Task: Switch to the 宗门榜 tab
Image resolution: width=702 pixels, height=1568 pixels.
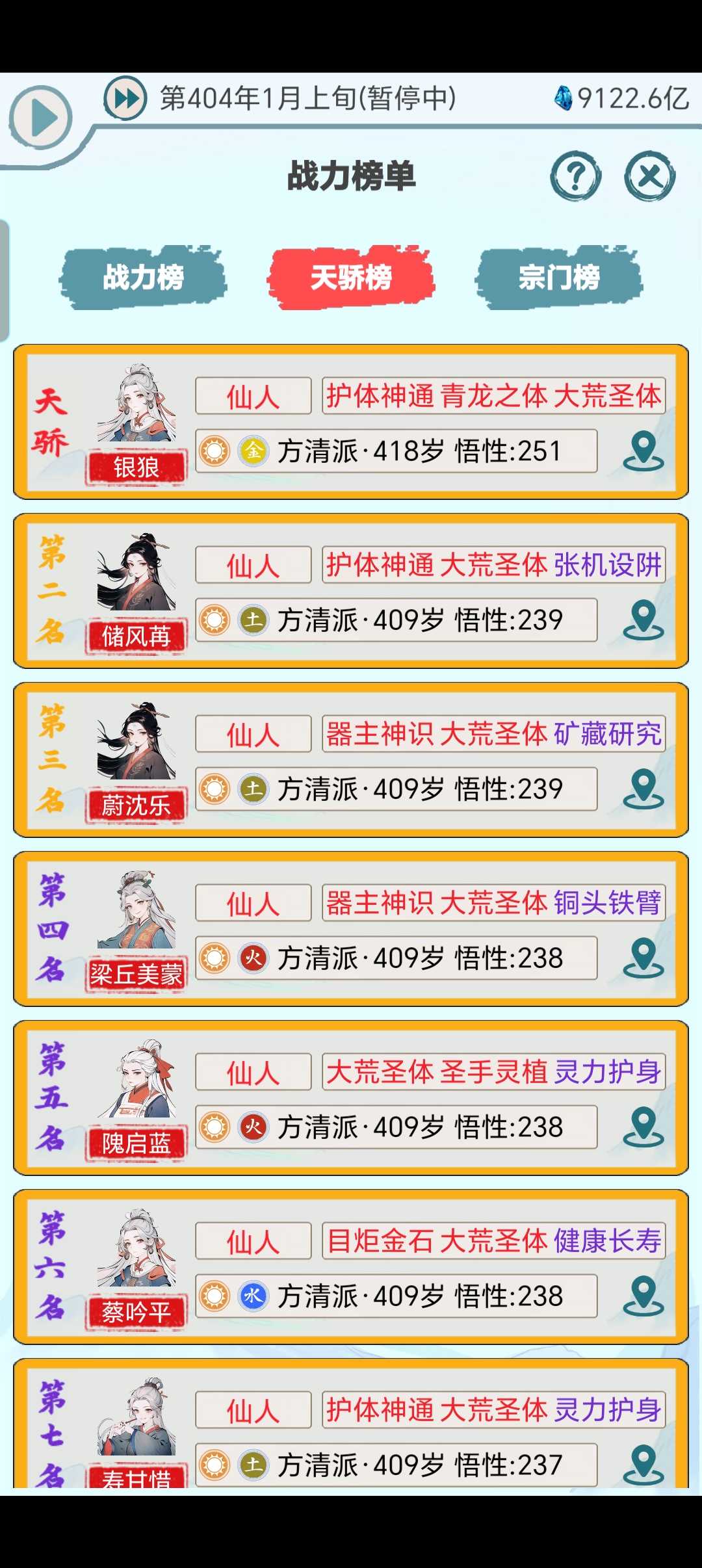Action: coord(559,278)
